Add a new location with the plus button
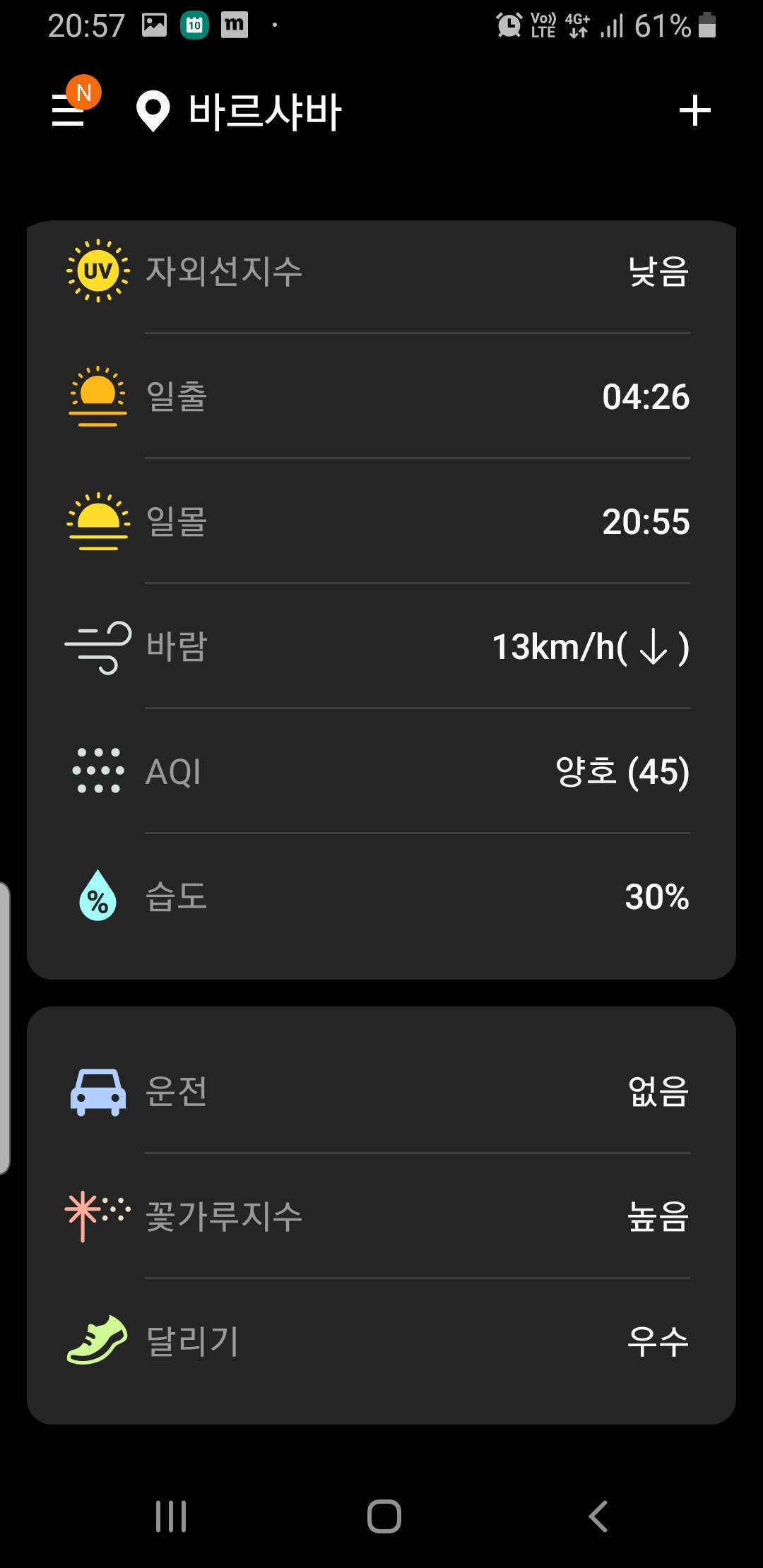Image resolution: width=763 pixels, height=1568 pixels. click(x=695, y=109)
